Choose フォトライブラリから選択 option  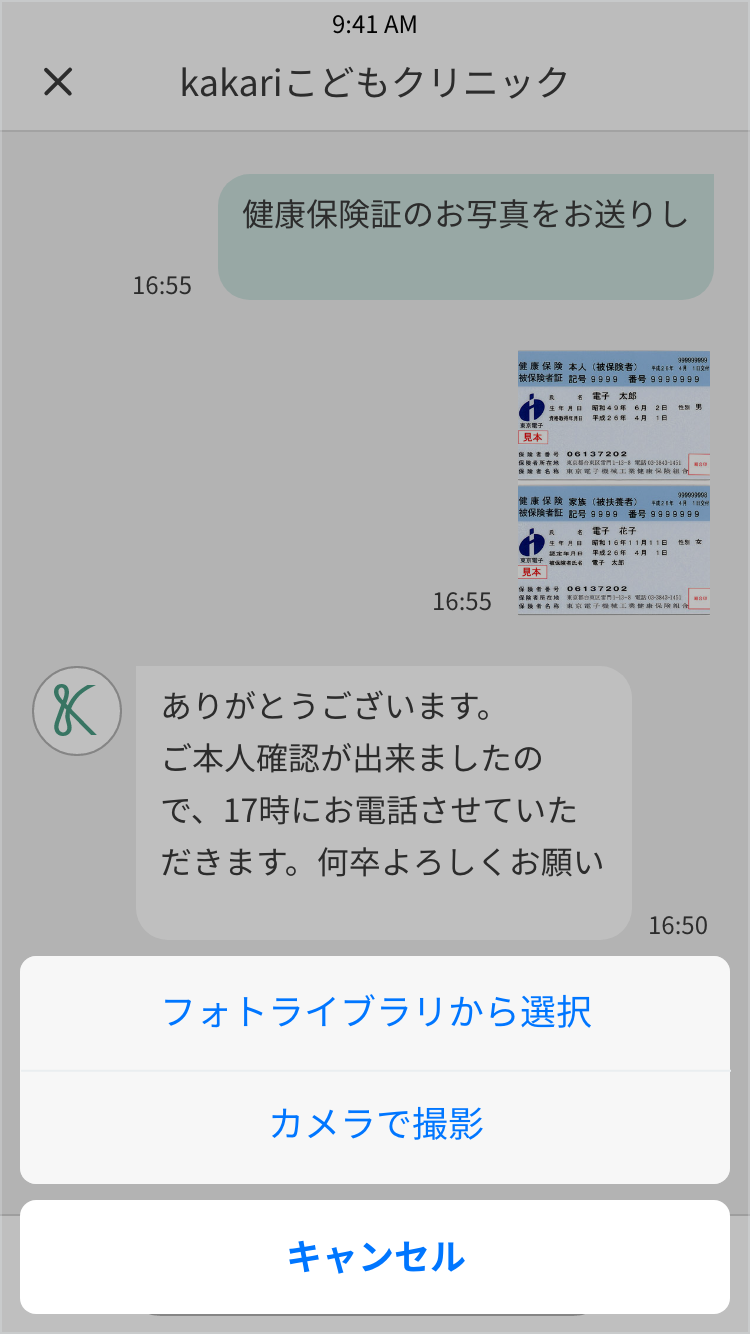click(x=375, y=1013)
